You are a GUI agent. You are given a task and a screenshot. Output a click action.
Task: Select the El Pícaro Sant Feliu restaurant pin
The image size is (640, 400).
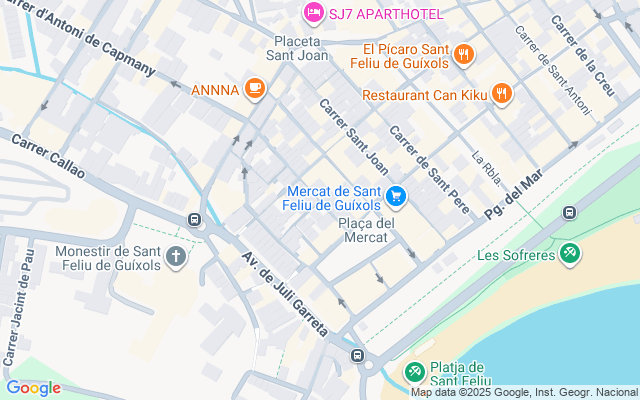(x=463, y=55)
